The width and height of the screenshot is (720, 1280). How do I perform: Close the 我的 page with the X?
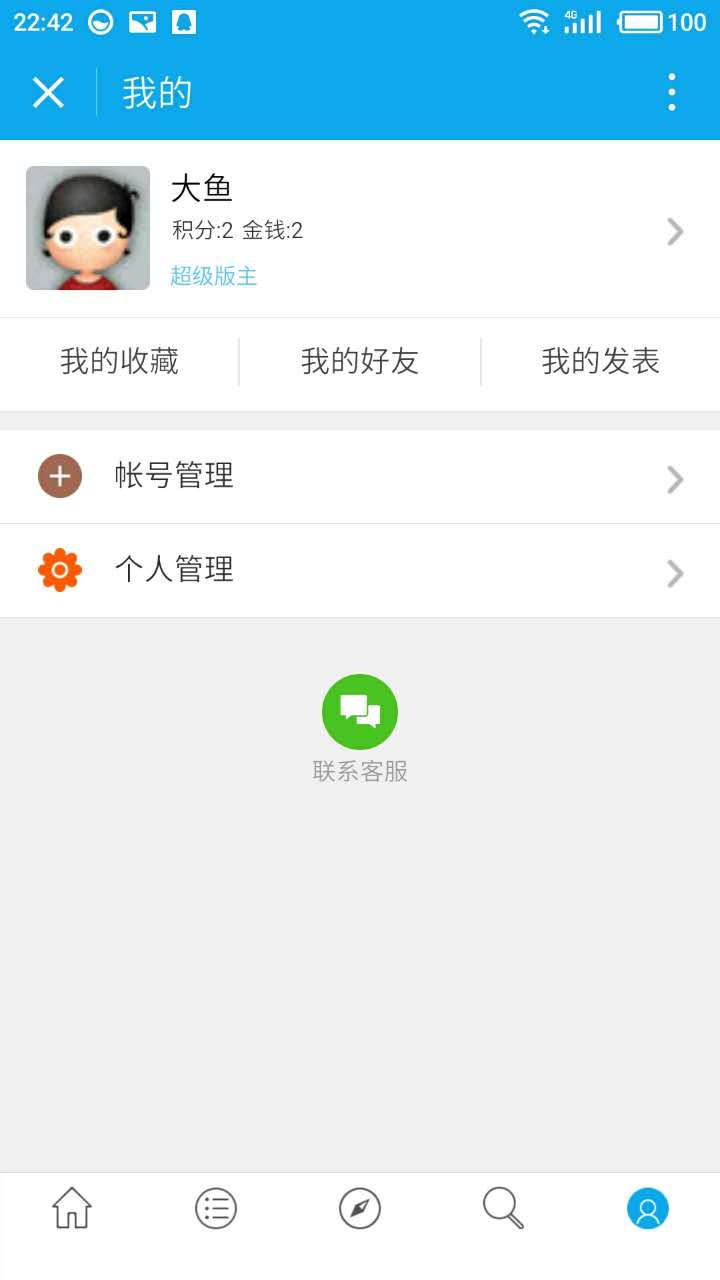[x=48, y=93]
